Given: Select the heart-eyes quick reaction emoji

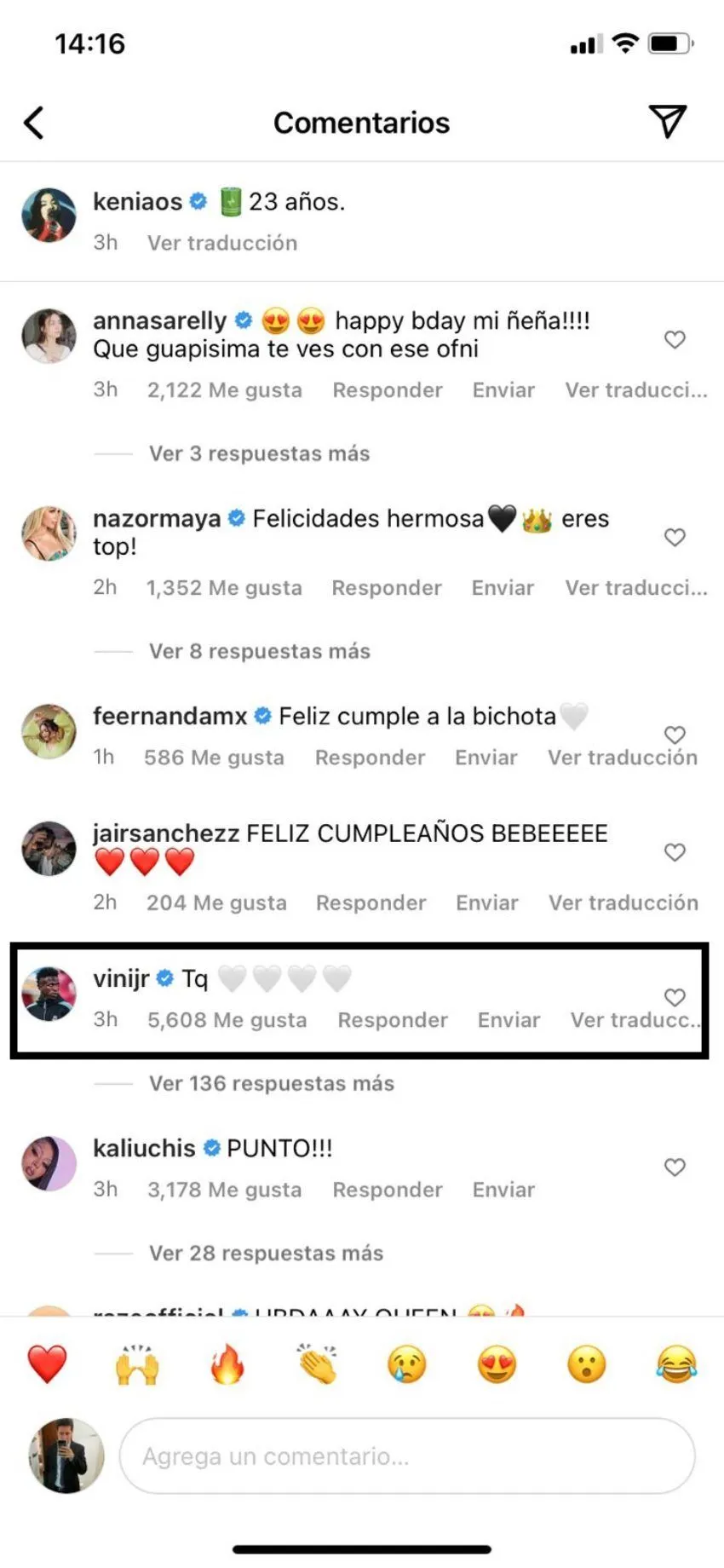Looking at the screenshot, I should click(496, 1363).
